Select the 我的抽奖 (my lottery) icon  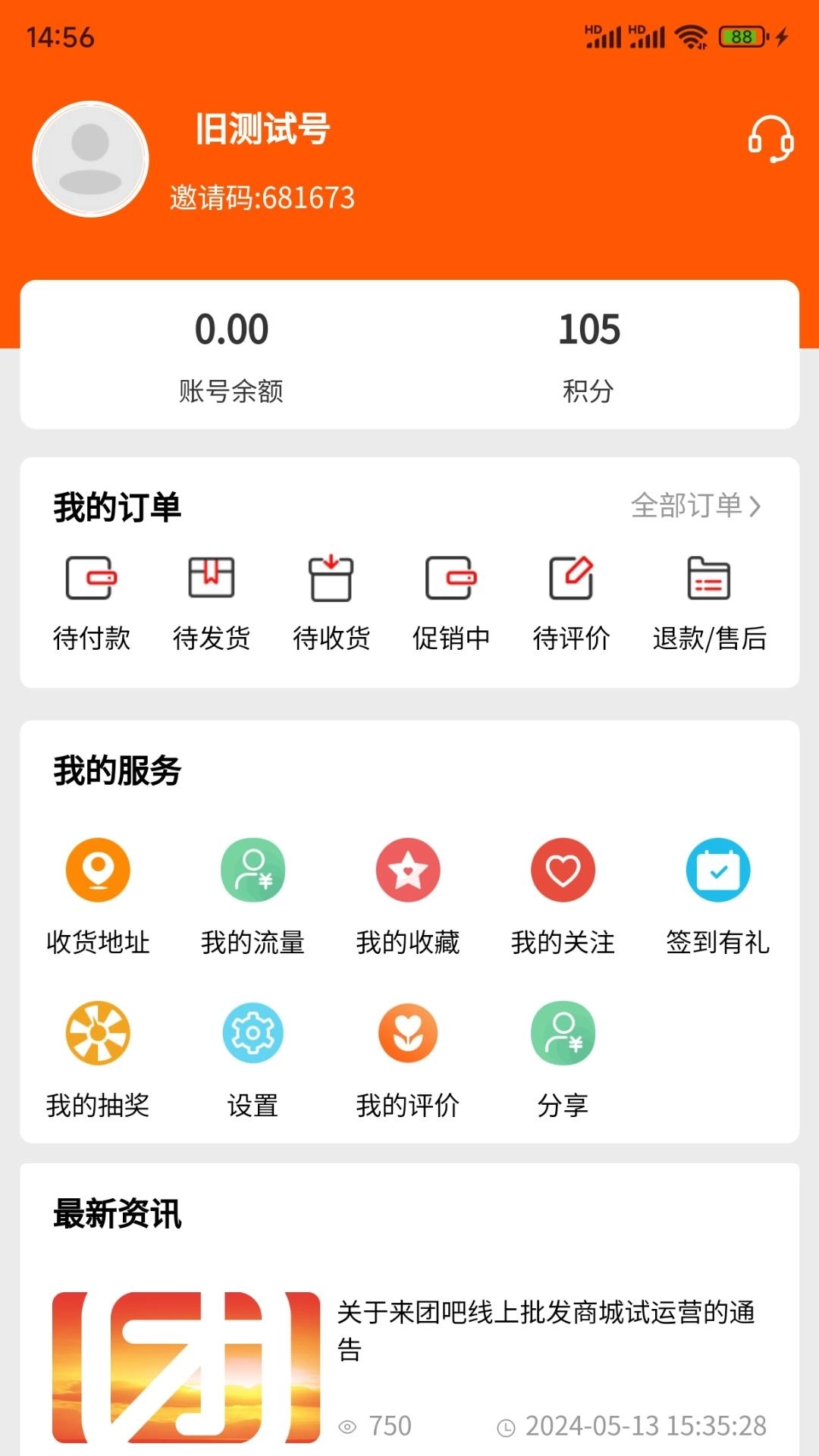97,1032
